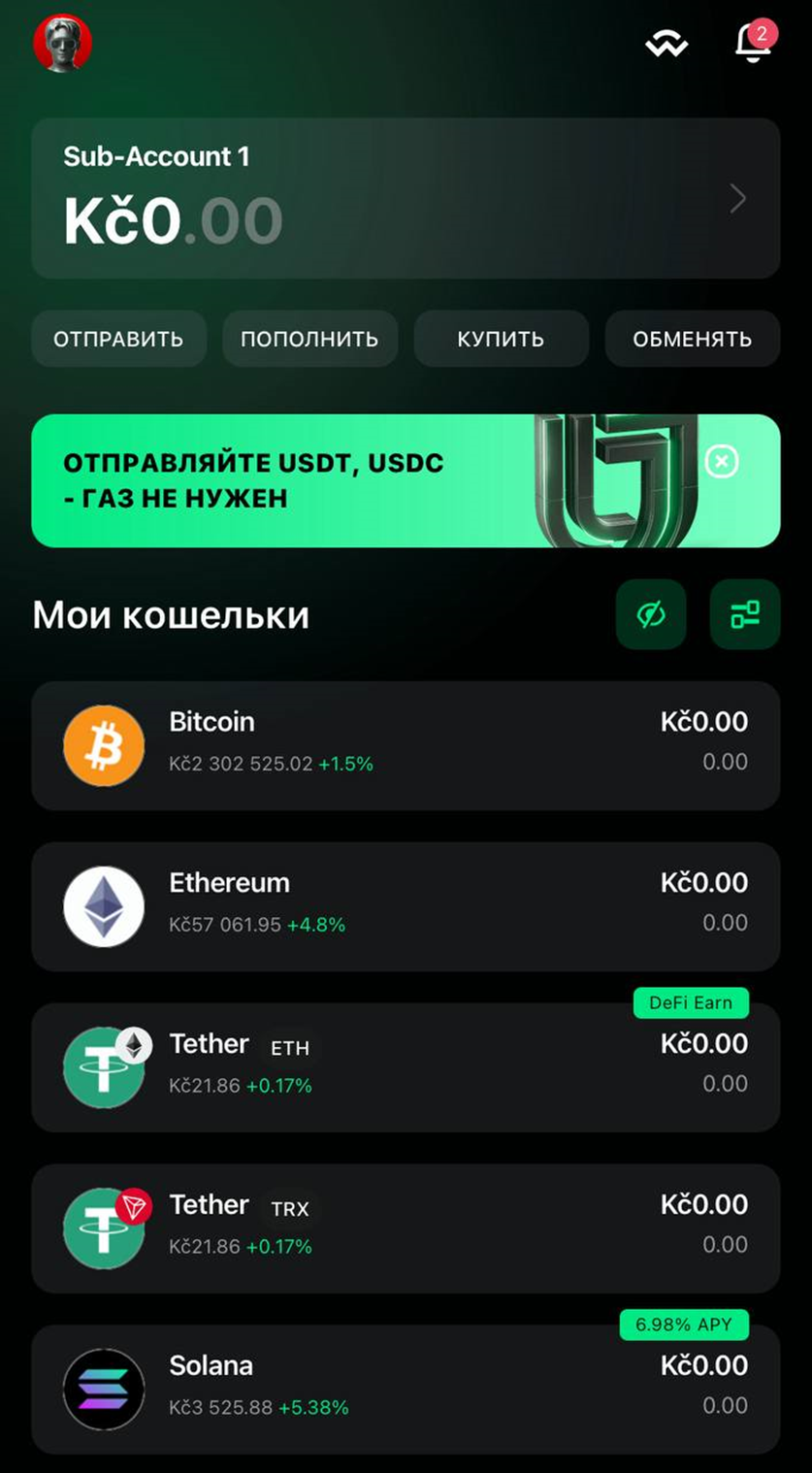Open the Tether ETH wallet
Image resolution: width=812 pixels, height=1473 pixels.
pos(406,1067)
